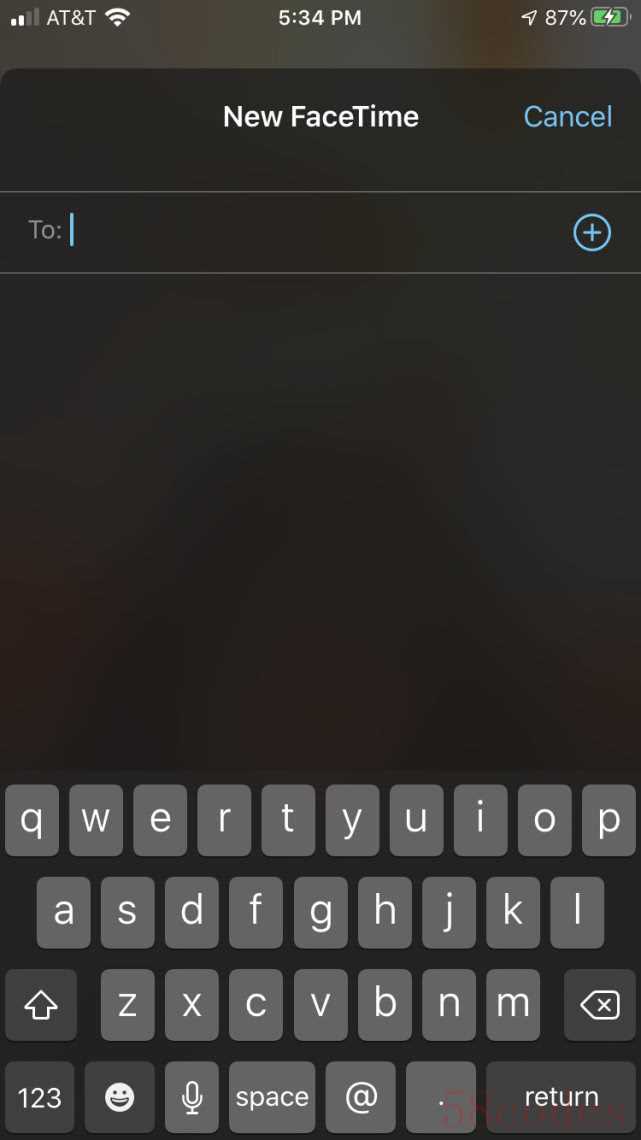Image resolution: width=641 pixels, height=1140 pixels.
Task: Tap the backspace key
Action: (x=599, y=1005)
